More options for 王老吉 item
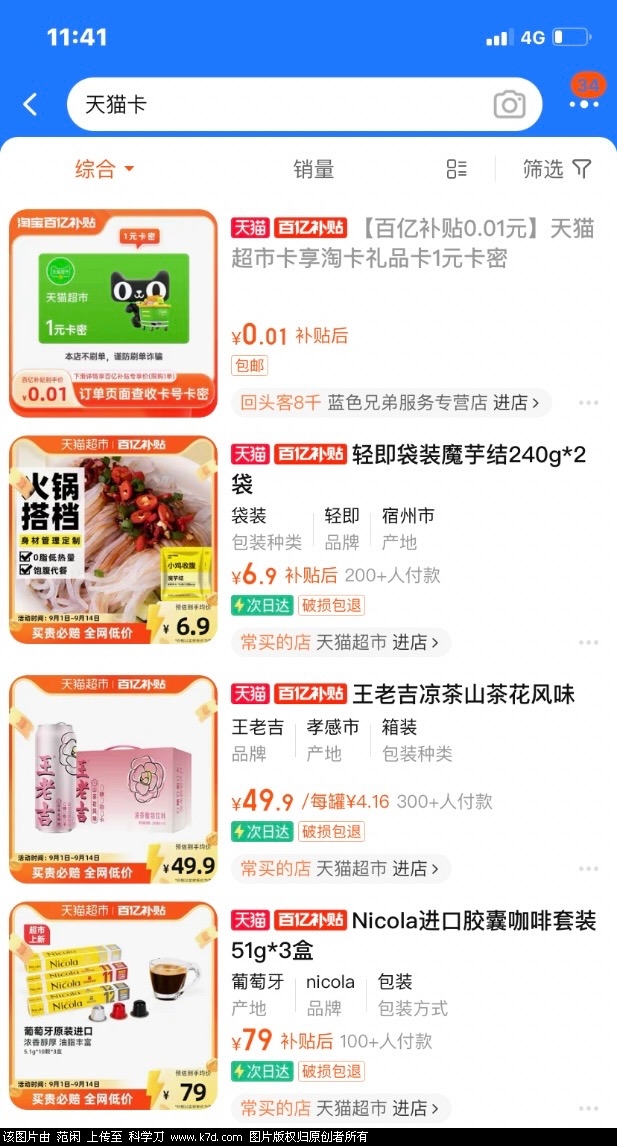 (588, 869)
